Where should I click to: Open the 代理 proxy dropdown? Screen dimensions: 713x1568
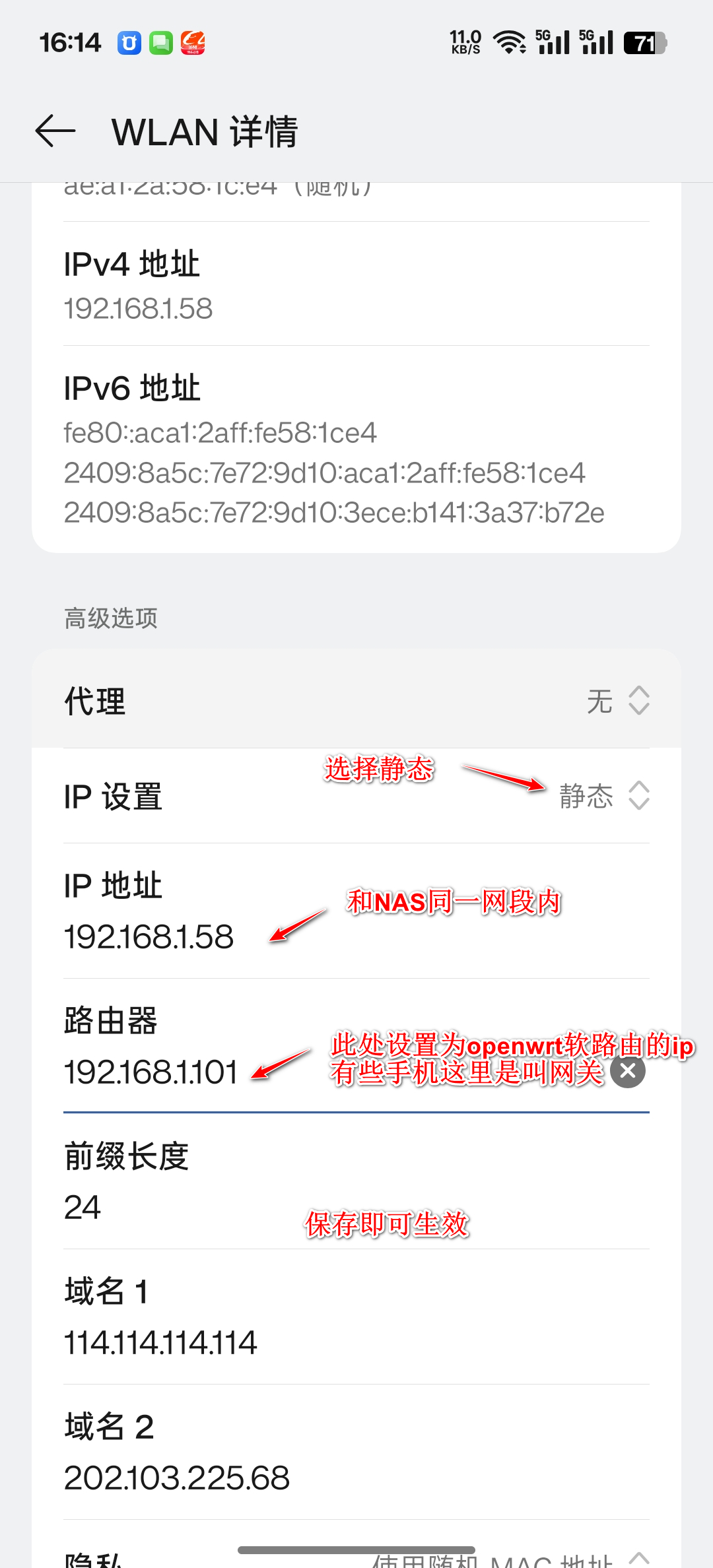(x=618, y=700)
